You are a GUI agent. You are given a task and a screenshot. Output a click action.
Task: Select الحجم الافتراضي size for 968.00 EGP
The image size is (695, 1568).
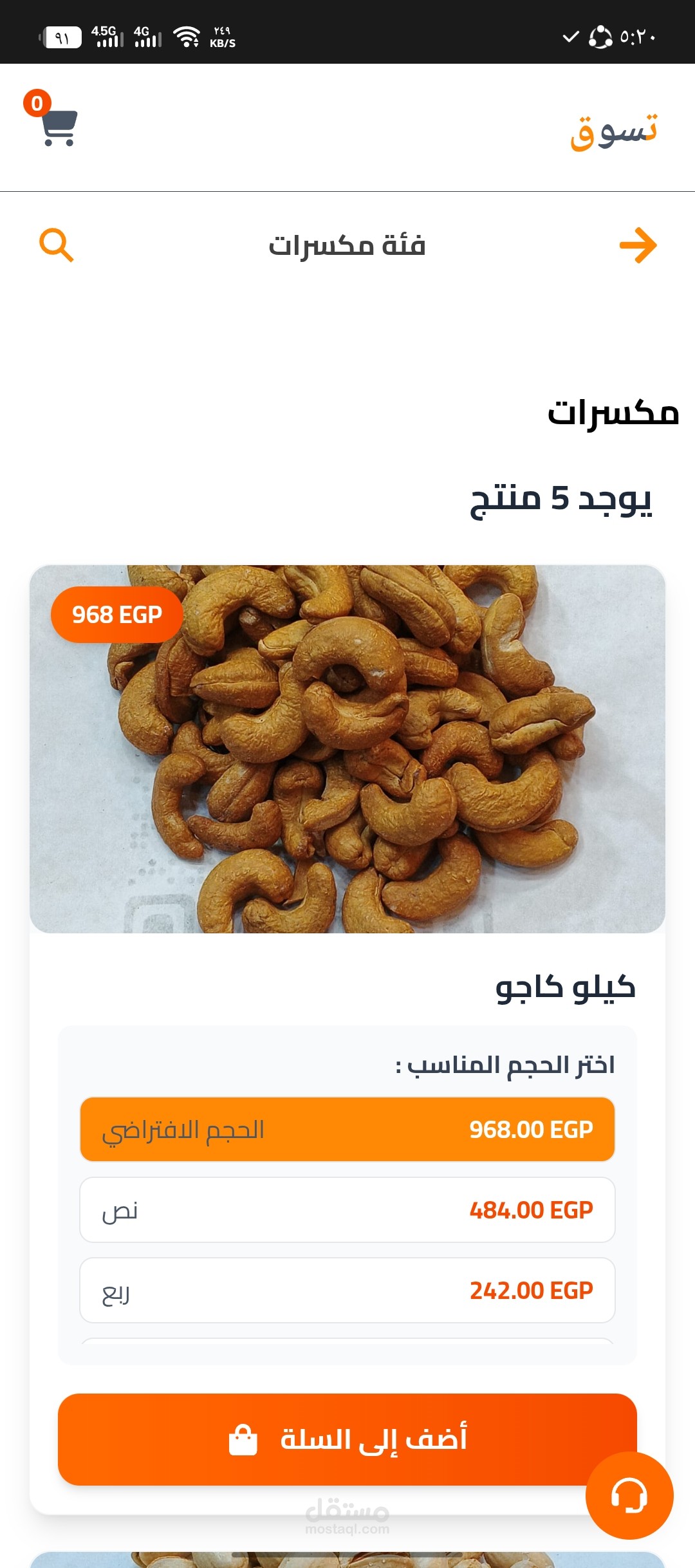[x=347, y=1130]
